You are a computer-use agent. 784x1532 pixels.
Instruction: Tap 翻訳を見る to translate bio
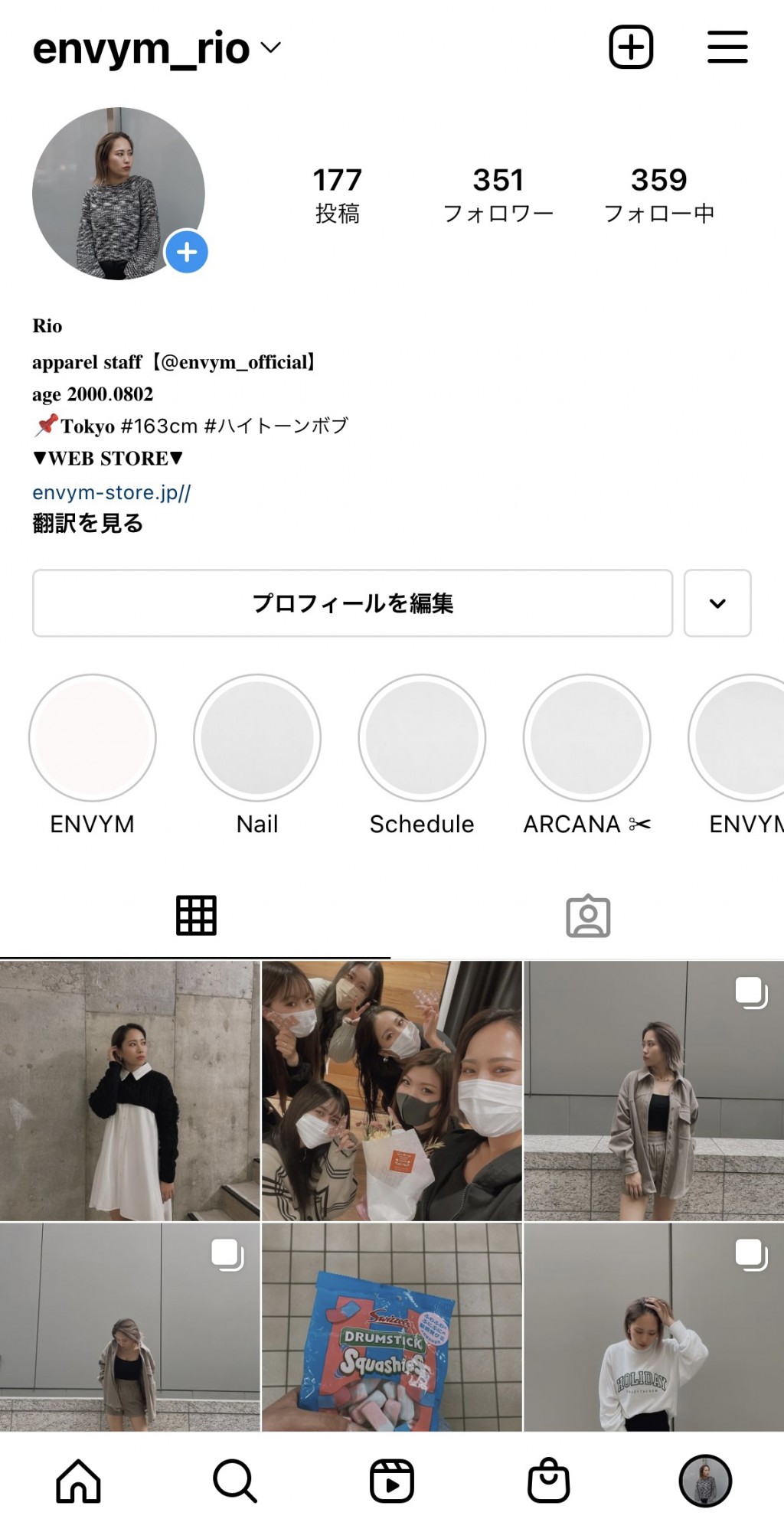click(x=88, y=524)
